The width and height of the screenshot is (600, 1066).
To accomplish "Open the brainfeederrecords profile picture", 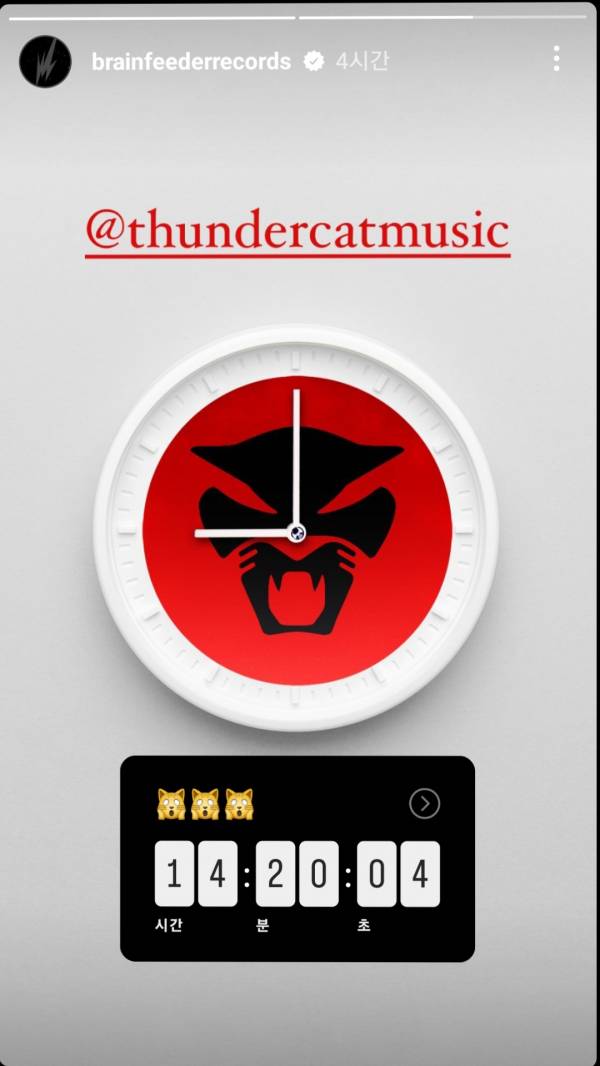I will 45,61.
